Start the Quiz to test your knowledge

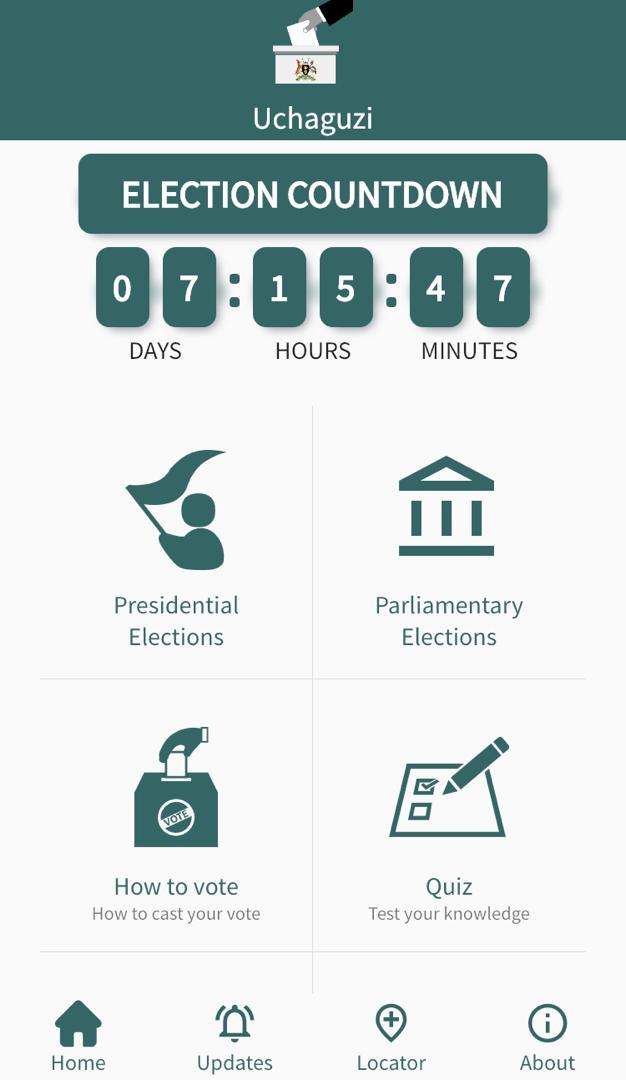pyautogui.click(x=449, y=816)
